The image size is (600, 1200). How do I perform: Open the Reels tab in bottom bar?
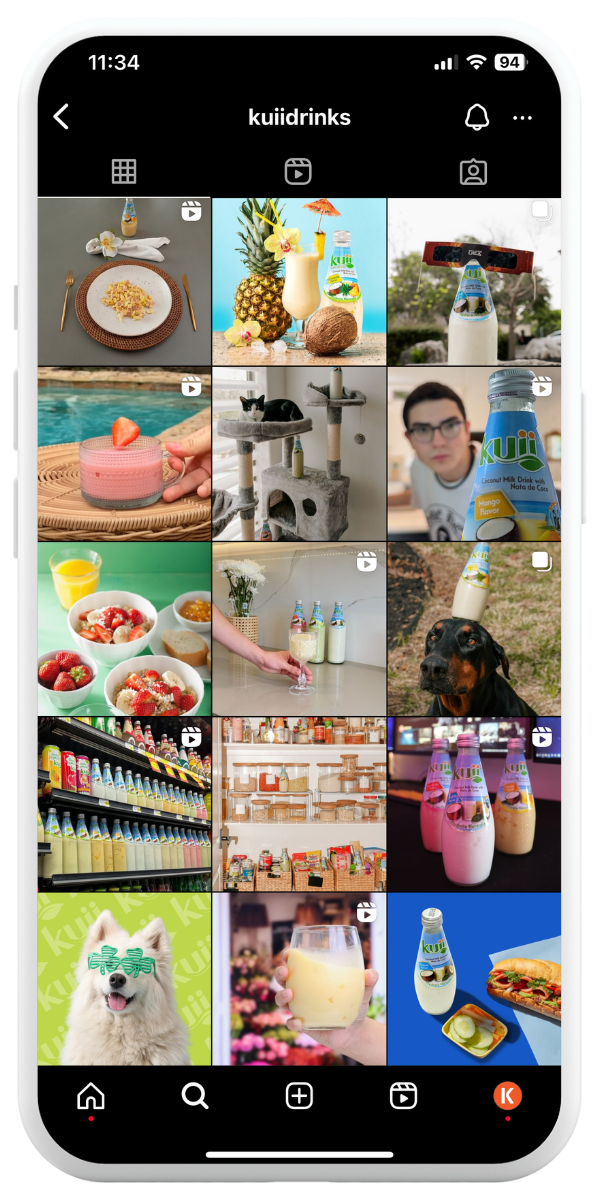403,1096
